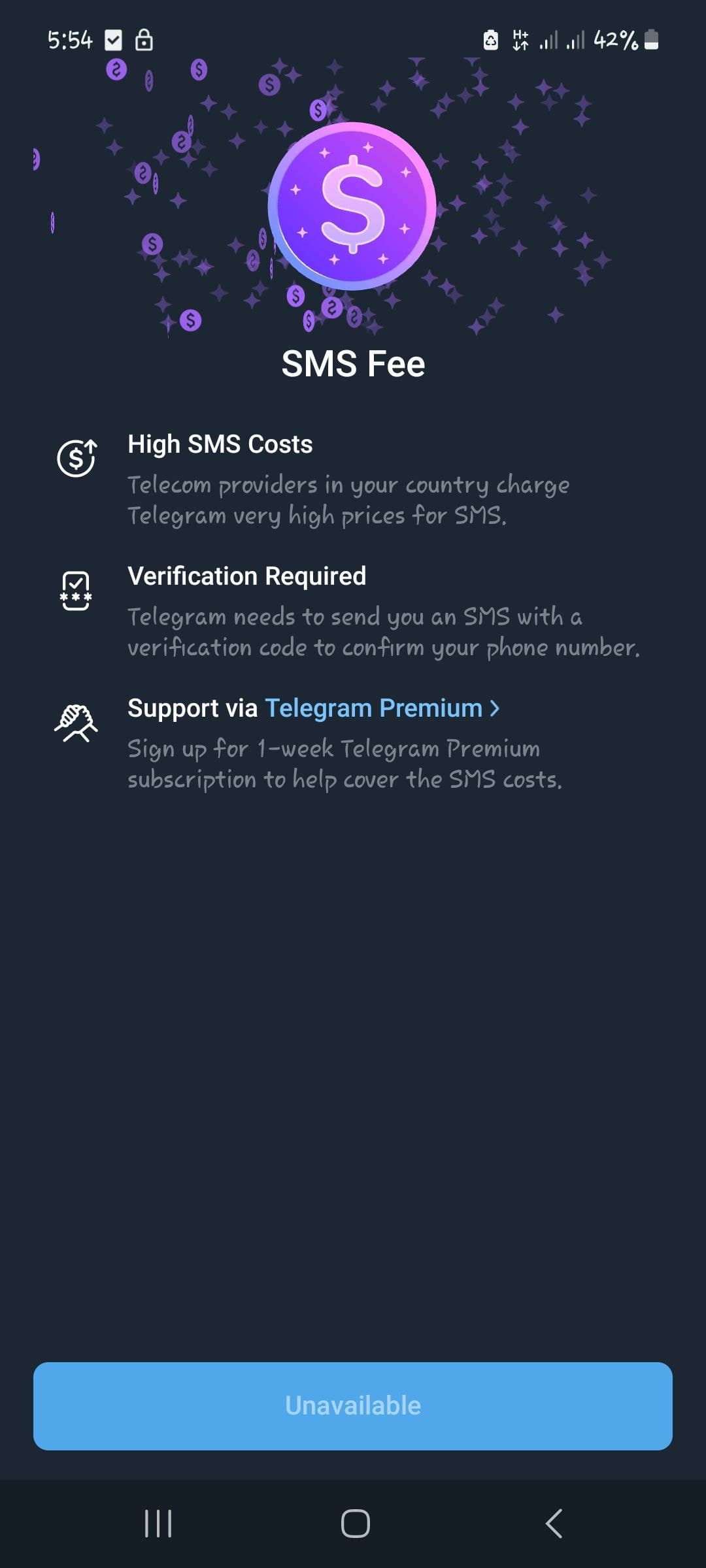Go back using the system back button
This screenshot has width=706, height=1568.
554,1524
